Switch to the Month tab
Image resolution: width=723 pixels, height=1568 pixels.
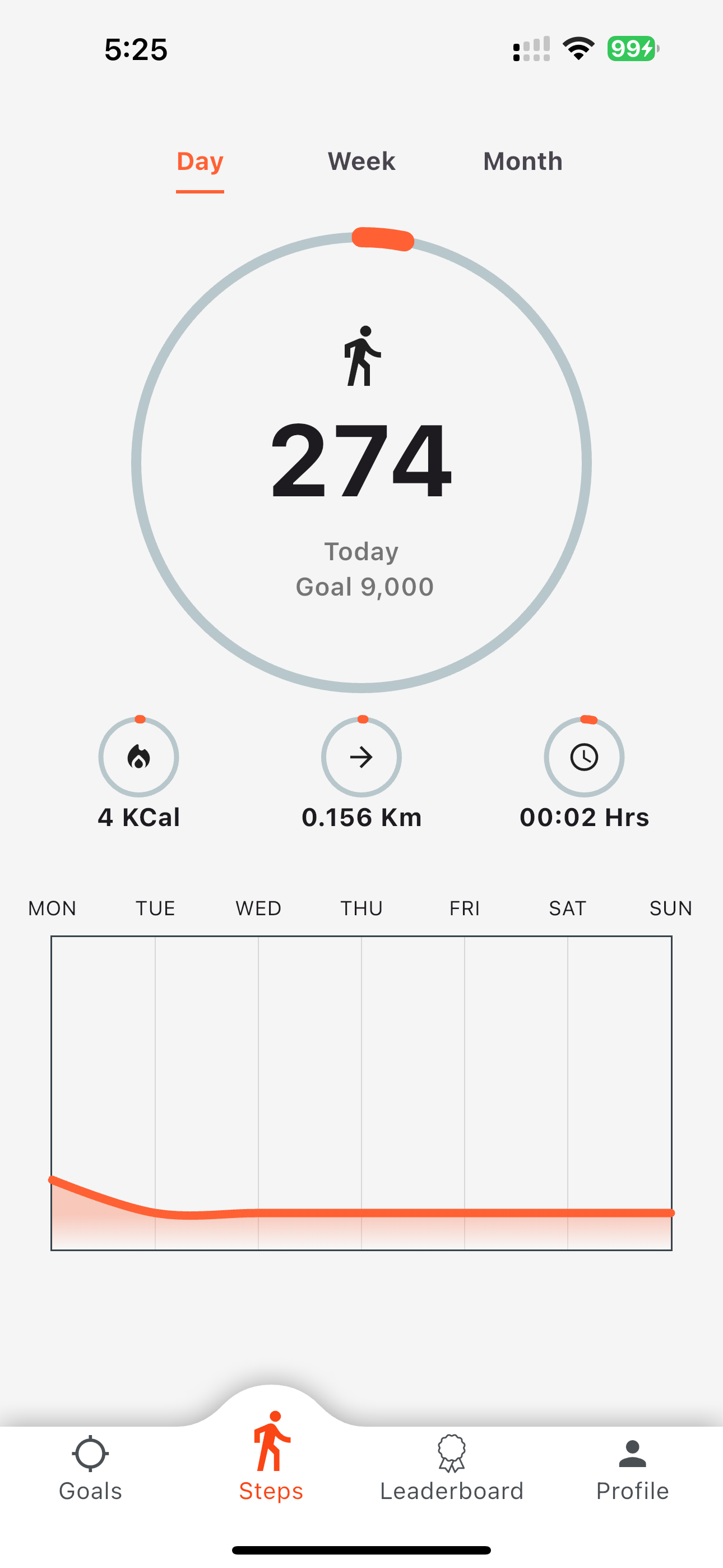point(523,162)
